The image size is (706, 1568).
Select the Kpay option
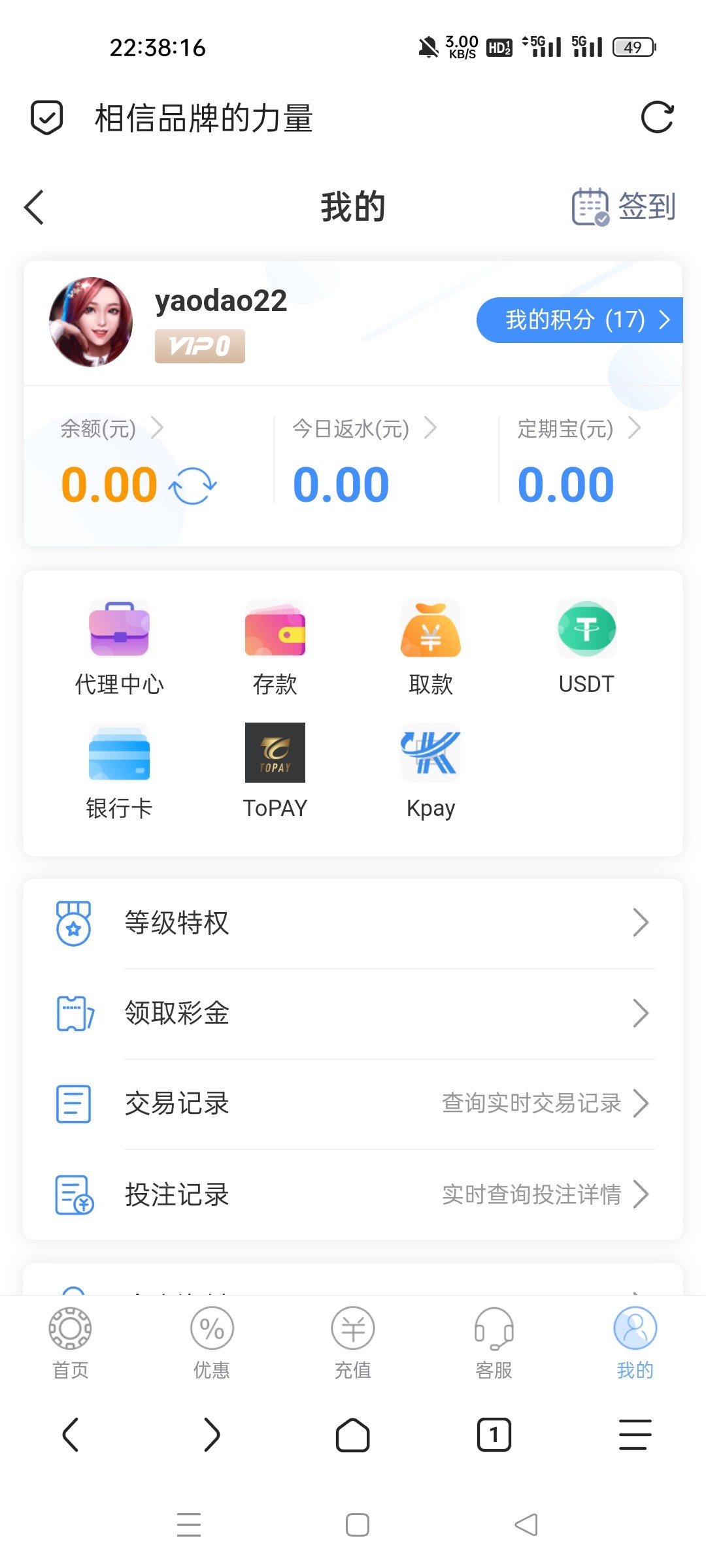430,771
